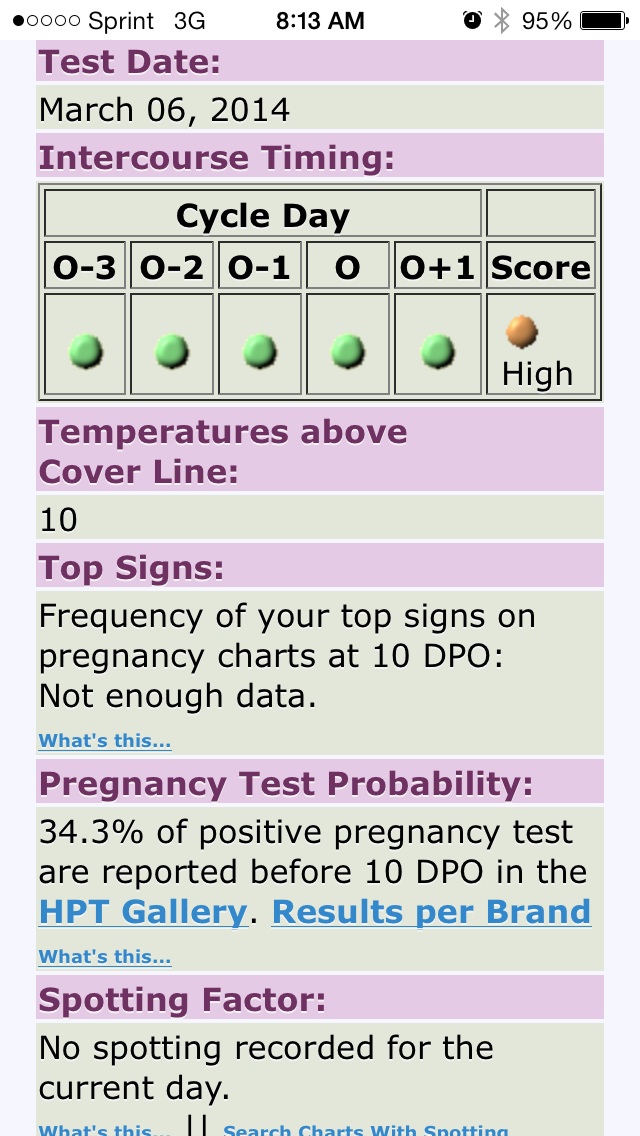Tap What's this under Spotting Factor
Image resolution: width=640 pixels, height=1136 pixels.
105,1129
